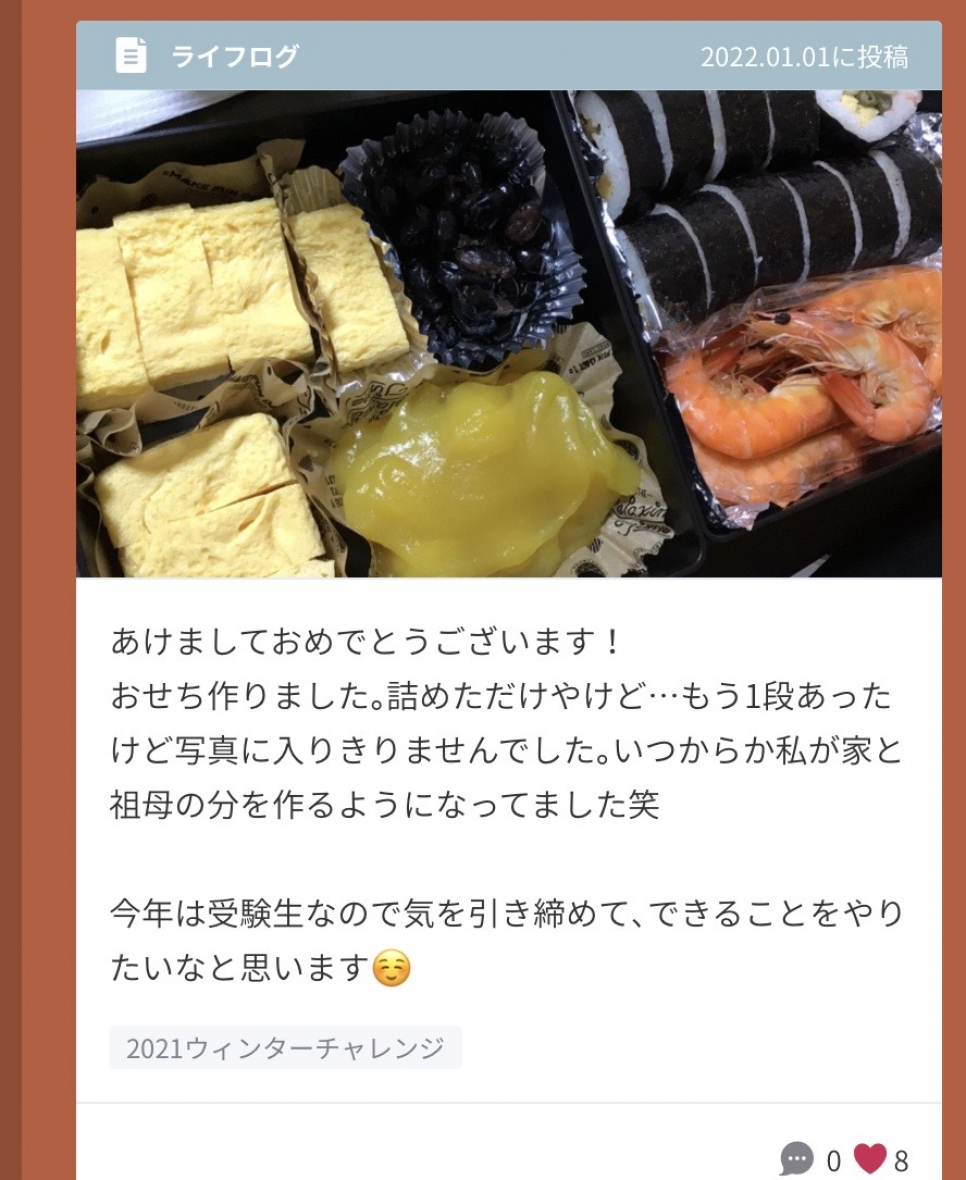
Task: View the osechi food photo in full
Action: click(x=508, y=334)
